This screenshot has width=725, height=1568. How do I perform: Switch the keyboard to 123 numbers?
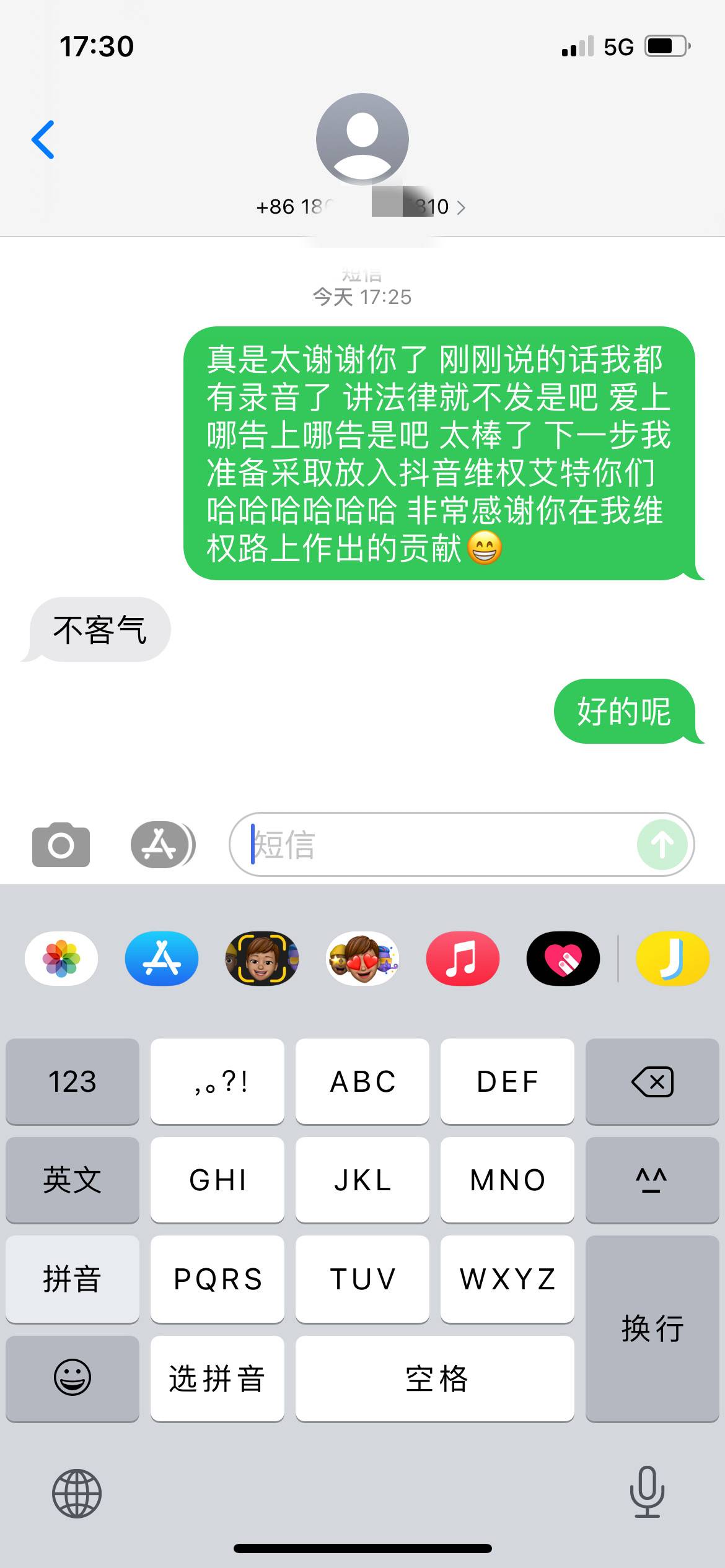click(72, 1081)
